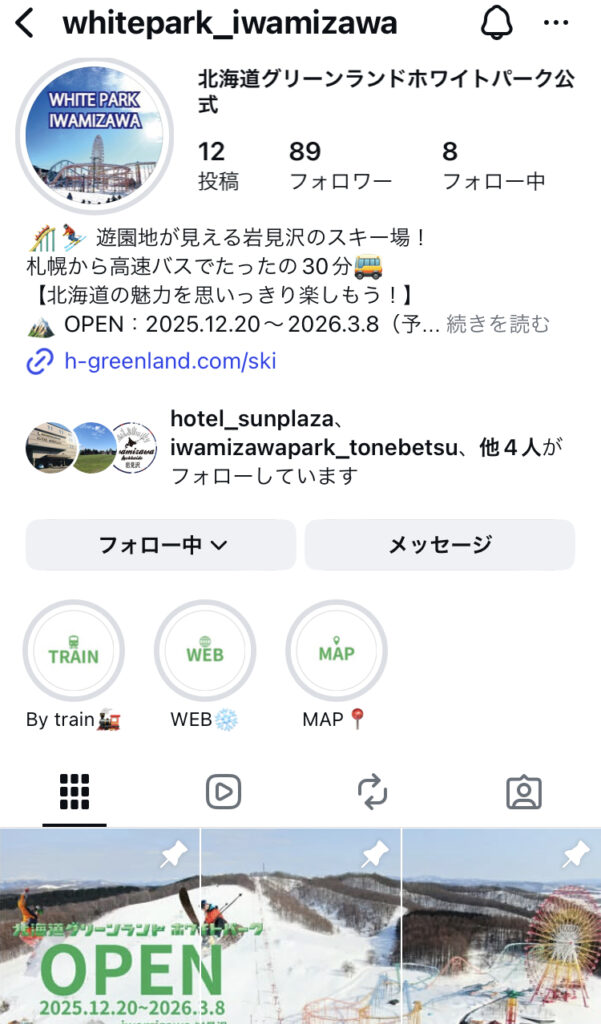This screenshot has width=601, height=1024.
Task: Open the pinned OPEN 2025.12.20 post
Action: click(99, 926)
